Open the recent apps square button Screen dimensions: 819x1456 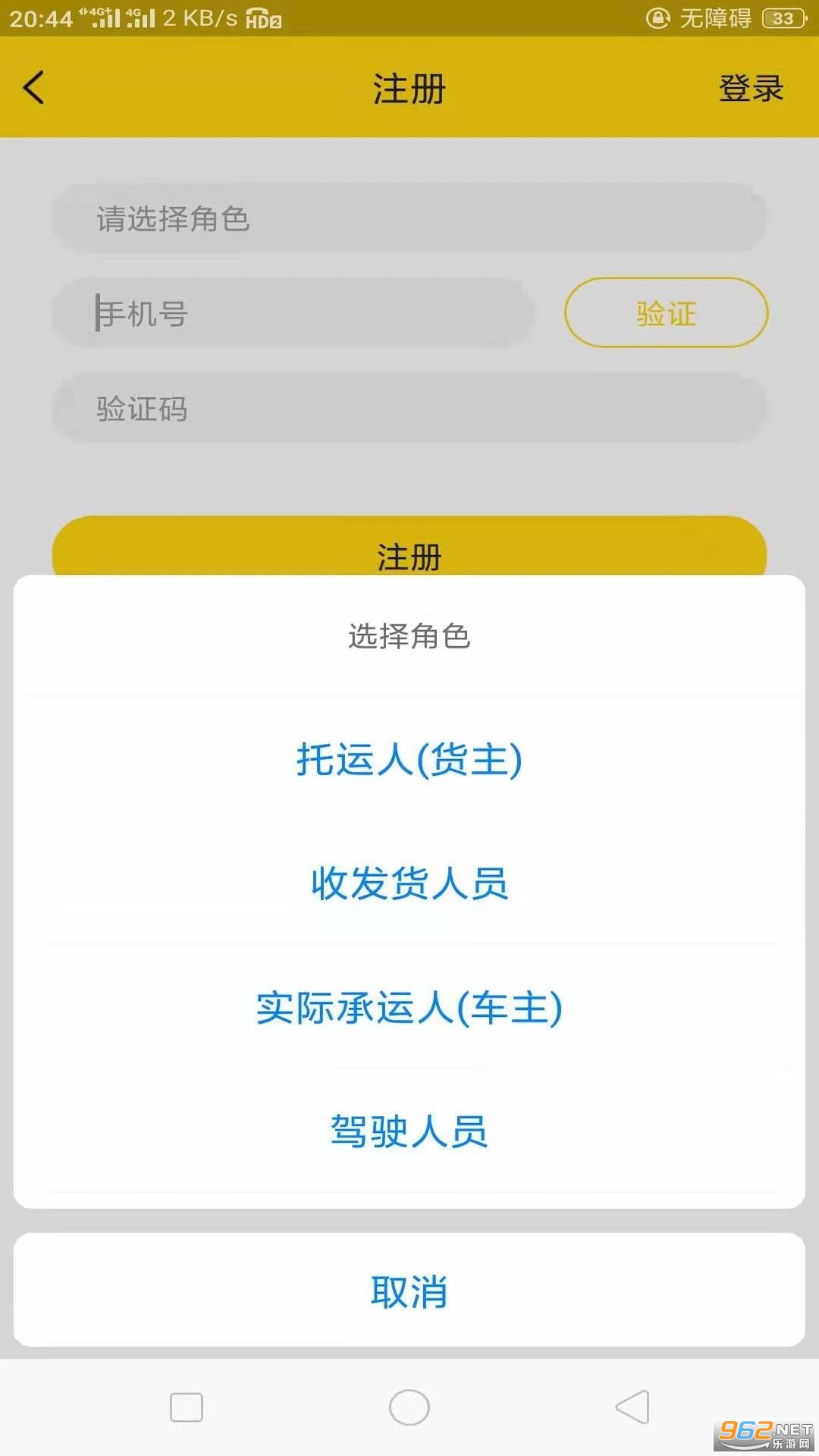tap(187, 1407)
